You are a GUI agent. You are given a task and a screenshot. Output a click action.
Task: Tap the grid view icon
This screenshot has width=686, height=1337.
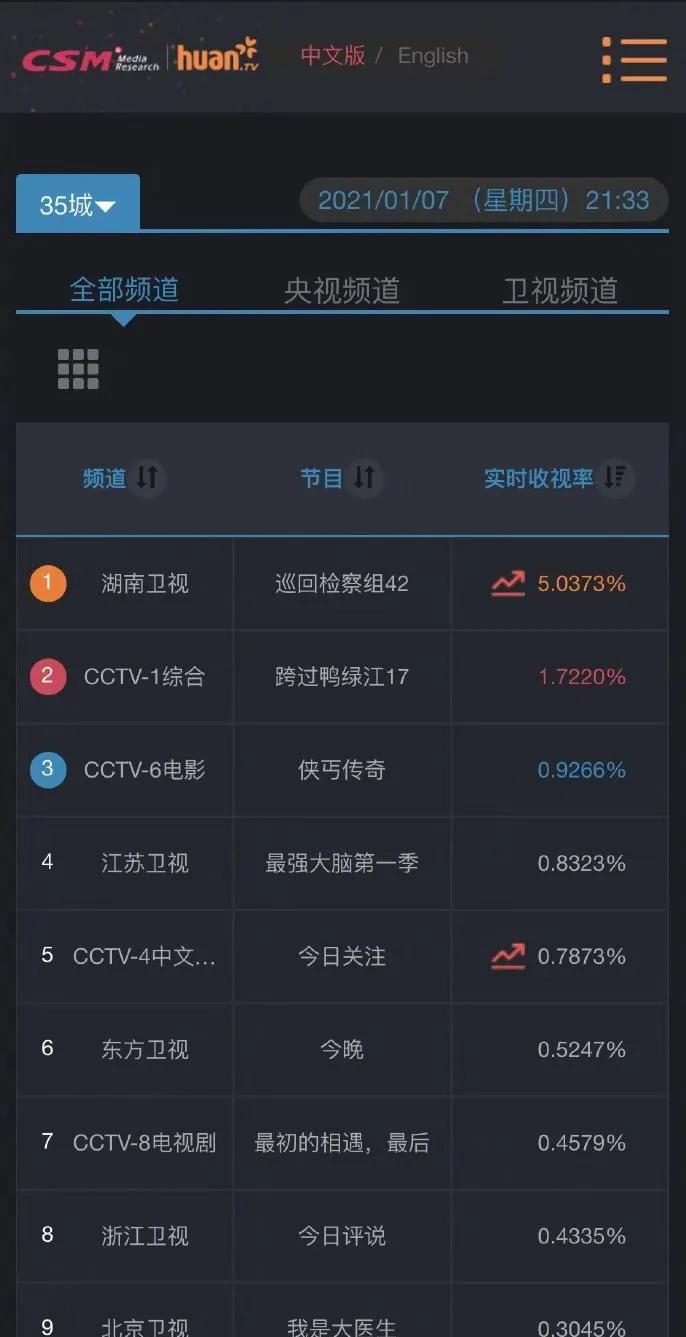tap(78, 369)
